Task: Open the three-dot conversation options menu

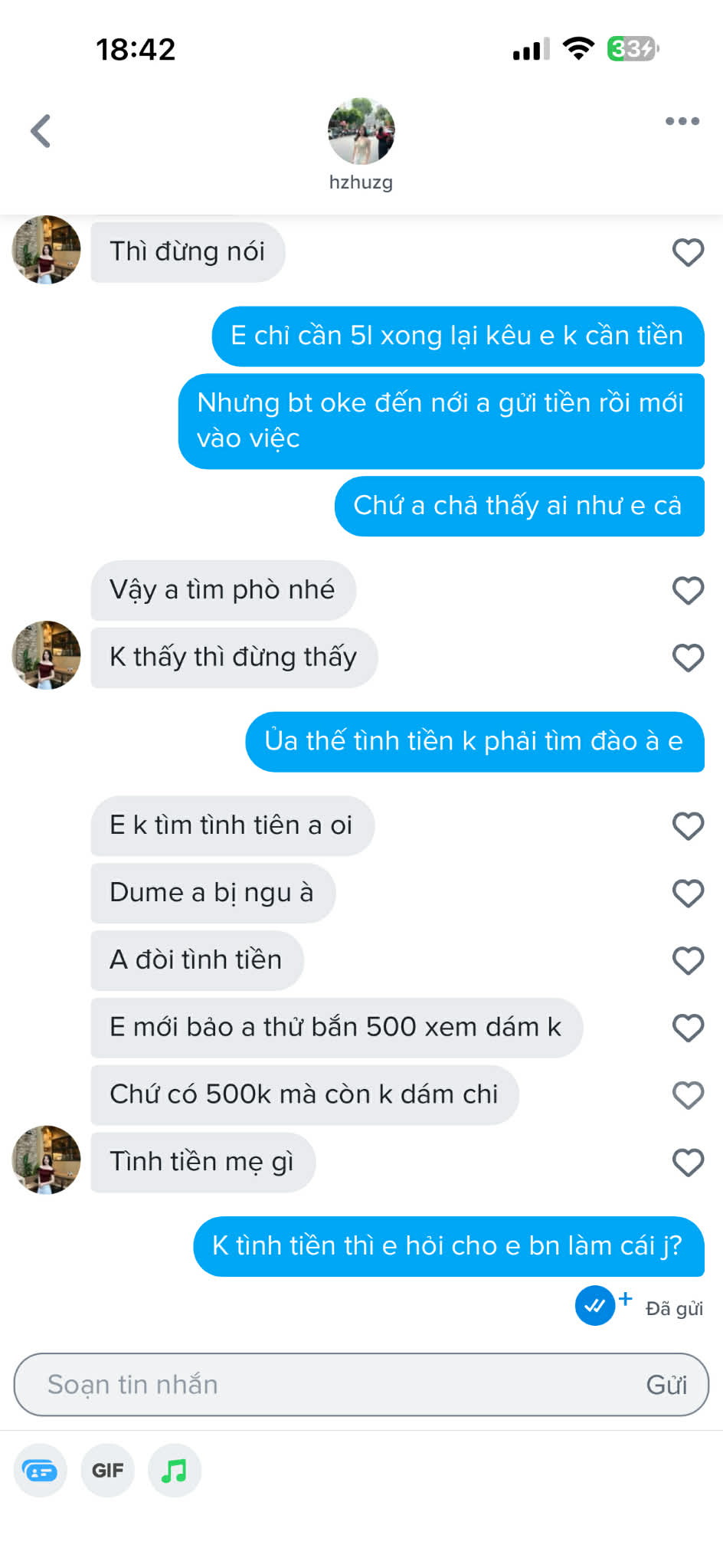Action: 679,120
